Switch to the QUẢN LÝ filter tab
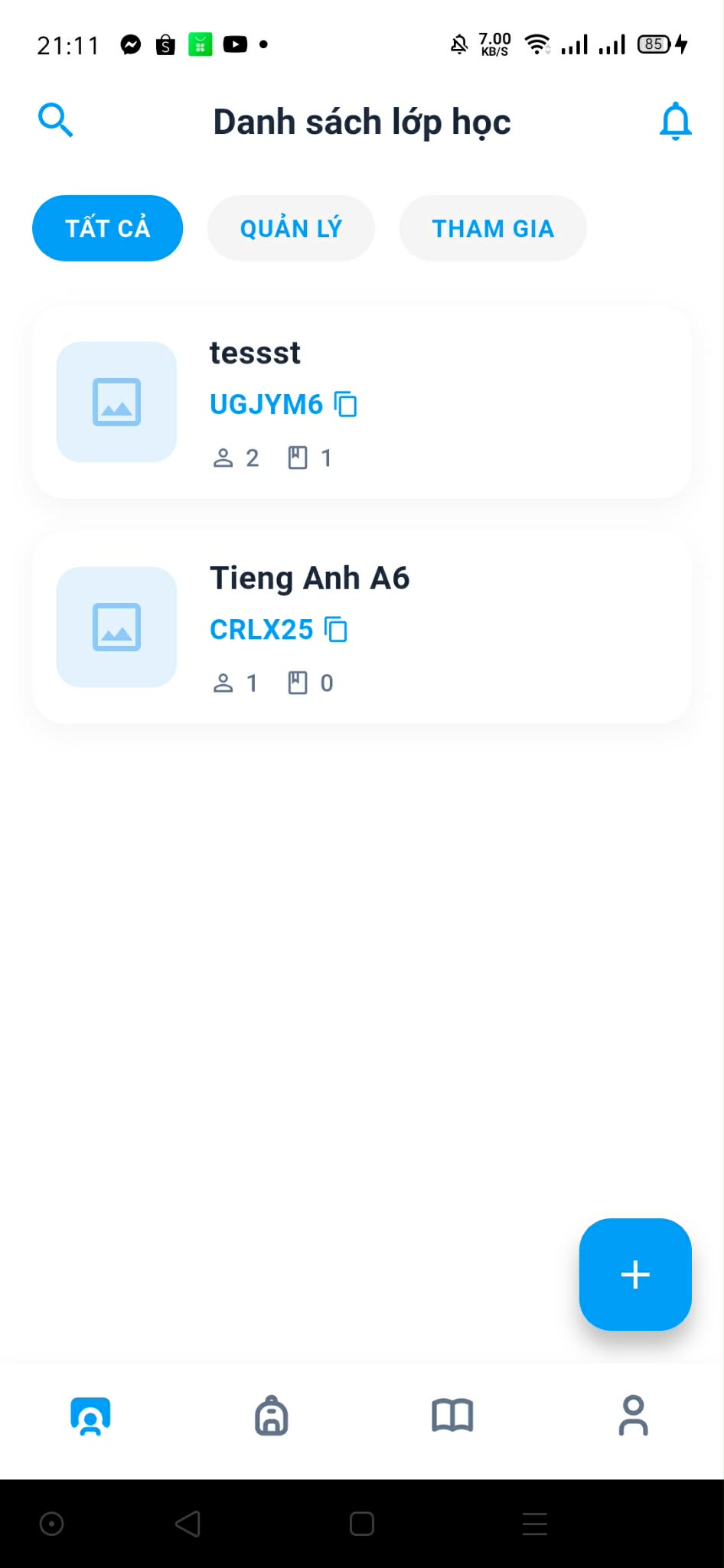724x1568 pixels. coord(291,227)
